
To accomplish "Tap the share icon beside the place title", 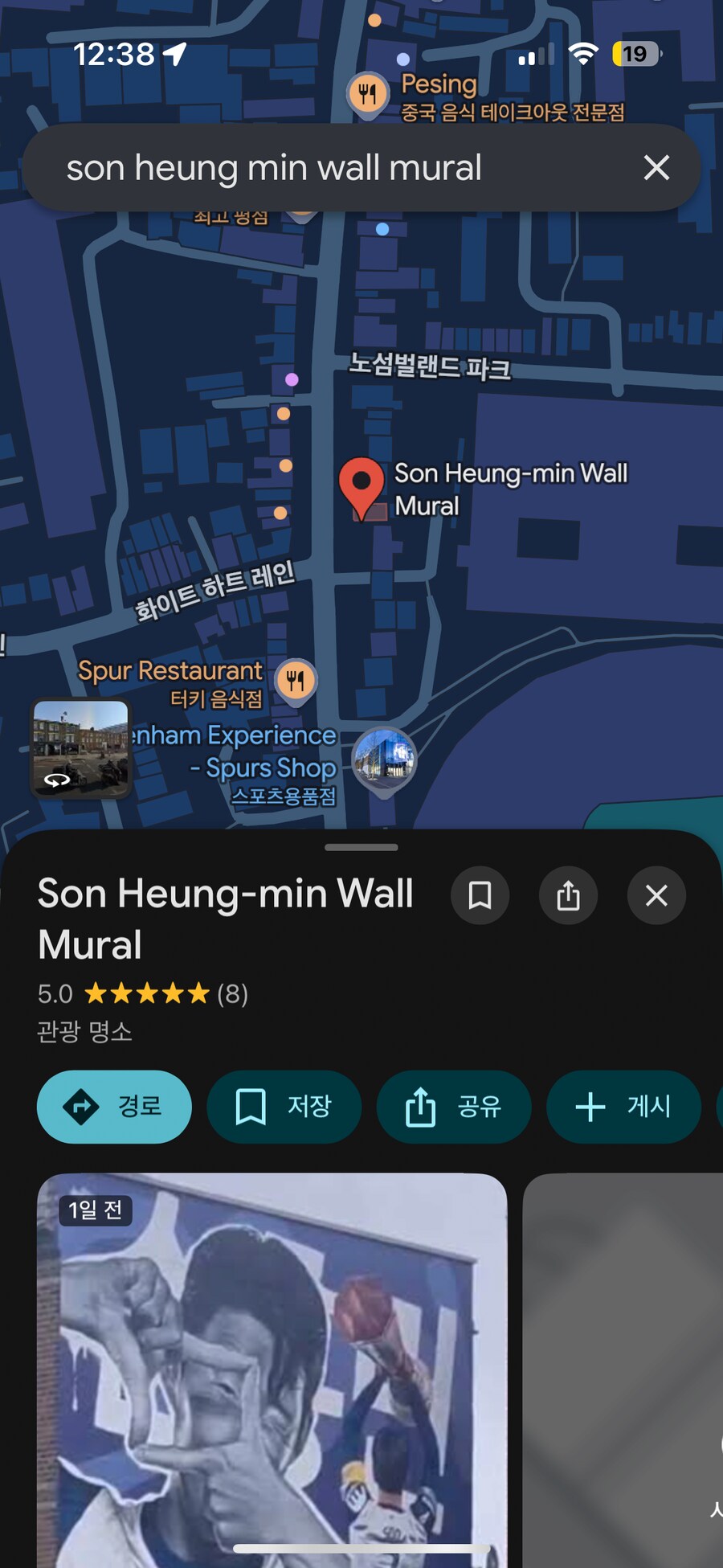I will click(568, 895).
